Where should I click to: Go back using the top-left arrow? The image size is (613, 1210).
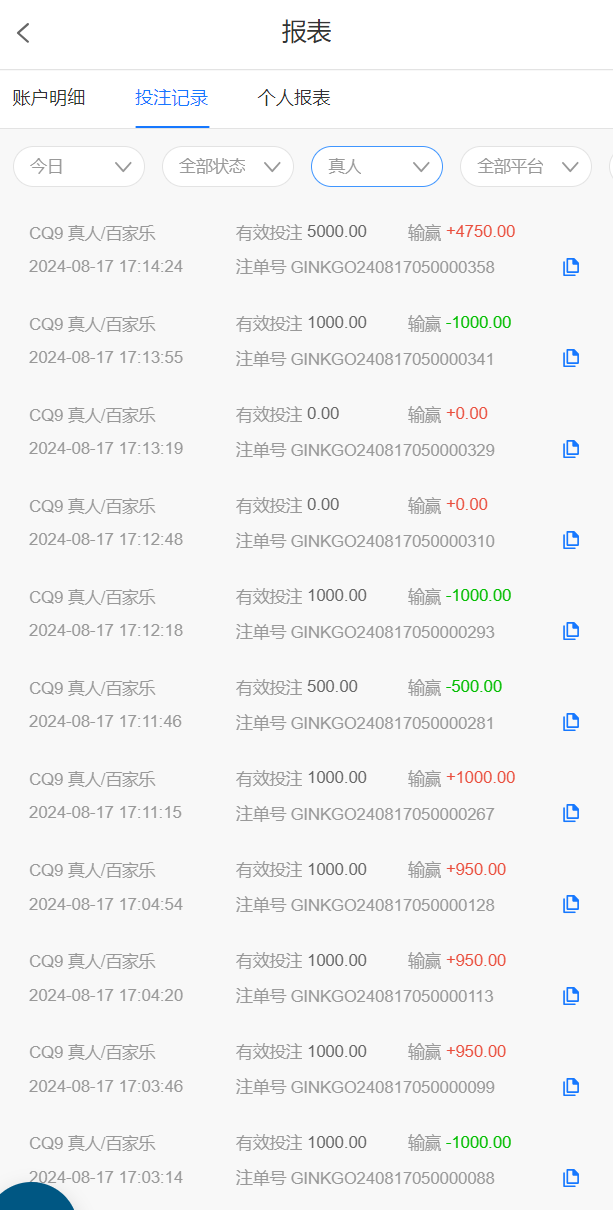click(24, 33)
